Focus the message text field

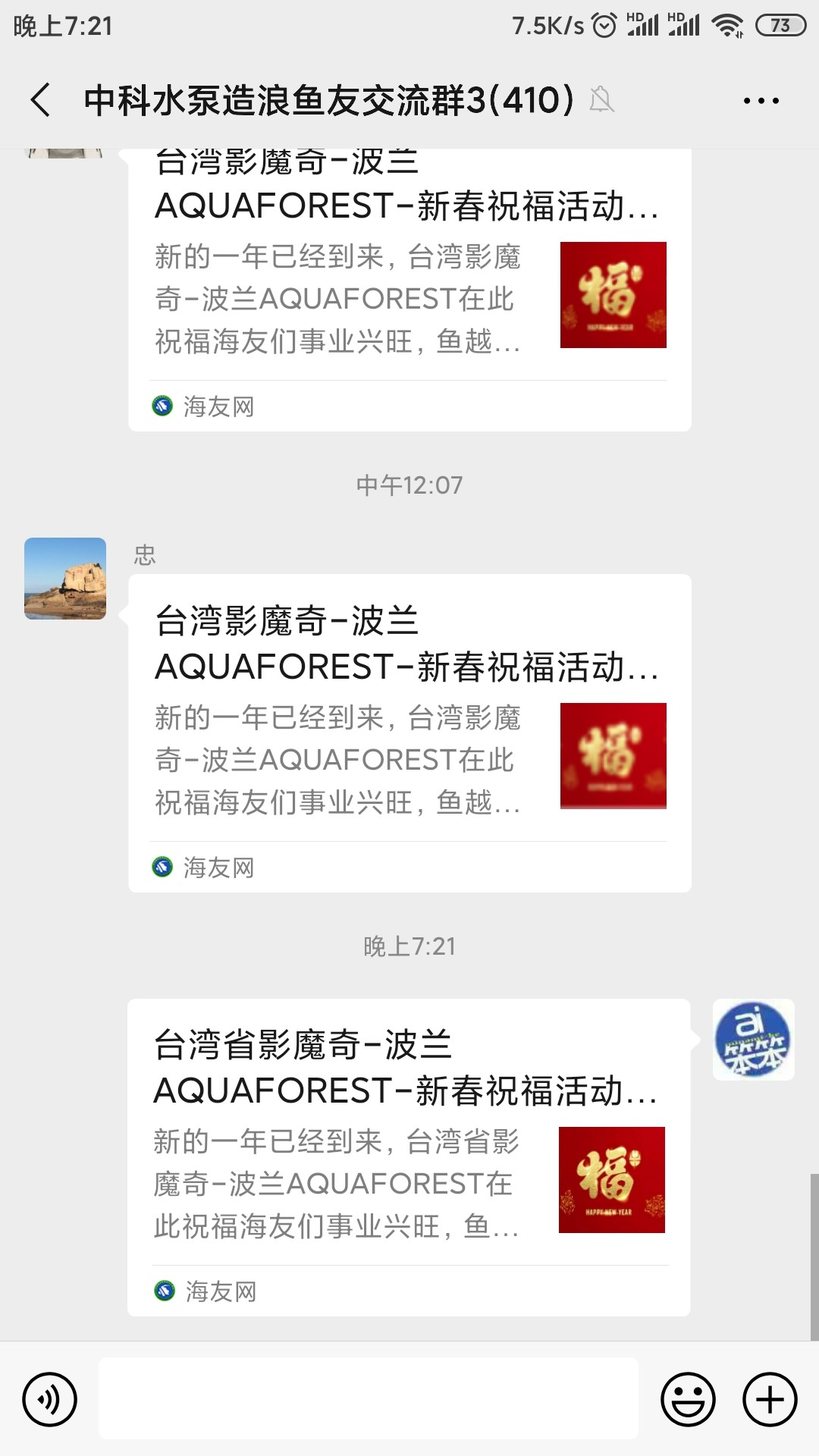[369, 1399]
